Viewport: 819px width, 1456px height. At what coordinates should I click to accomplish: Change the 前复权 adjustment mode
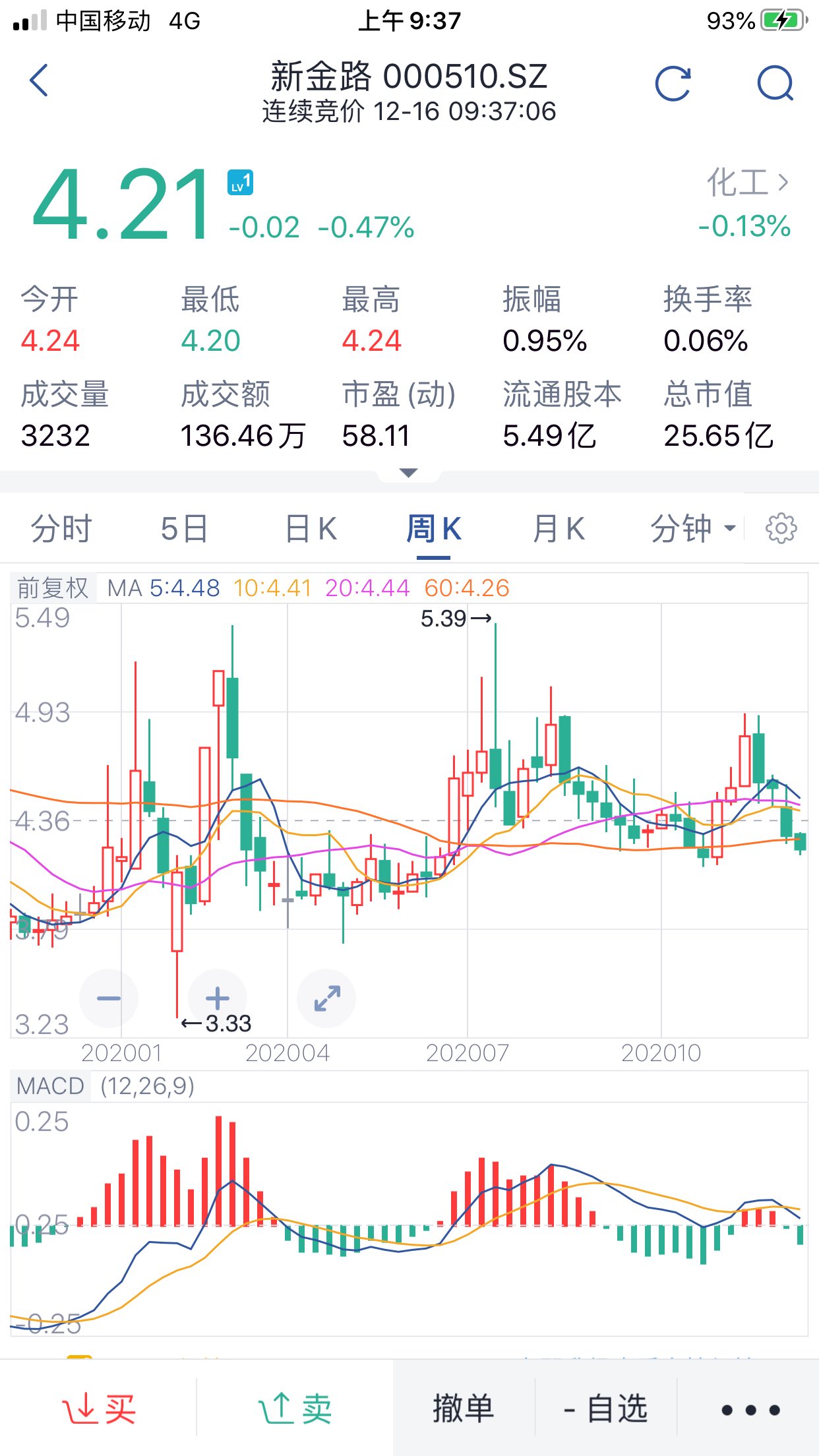pyautogui.click(x=53, y=588)
